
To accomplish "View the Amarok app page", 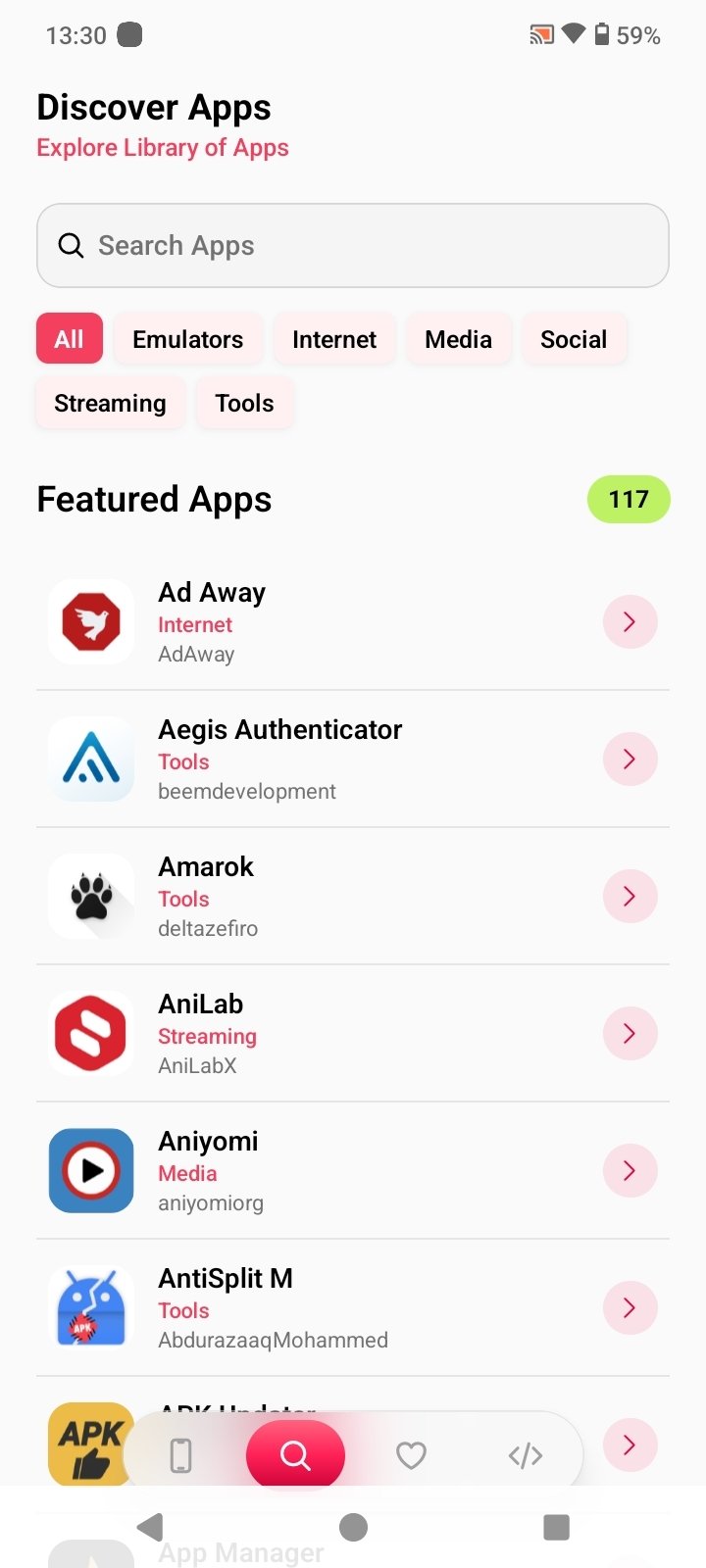I will pos(353,896).
